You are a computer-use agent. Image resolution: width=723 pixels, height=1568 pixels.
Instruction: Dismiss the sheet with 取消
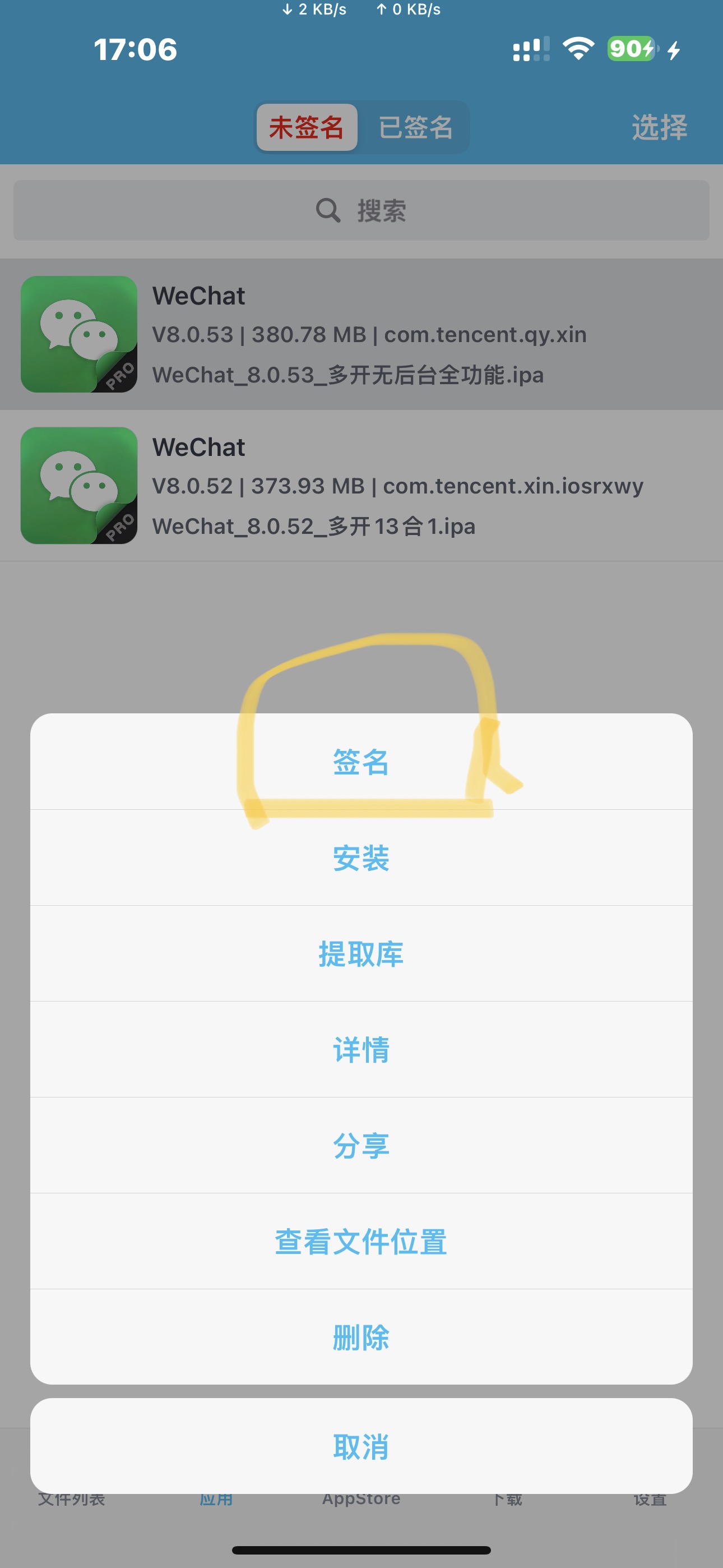361,1446
